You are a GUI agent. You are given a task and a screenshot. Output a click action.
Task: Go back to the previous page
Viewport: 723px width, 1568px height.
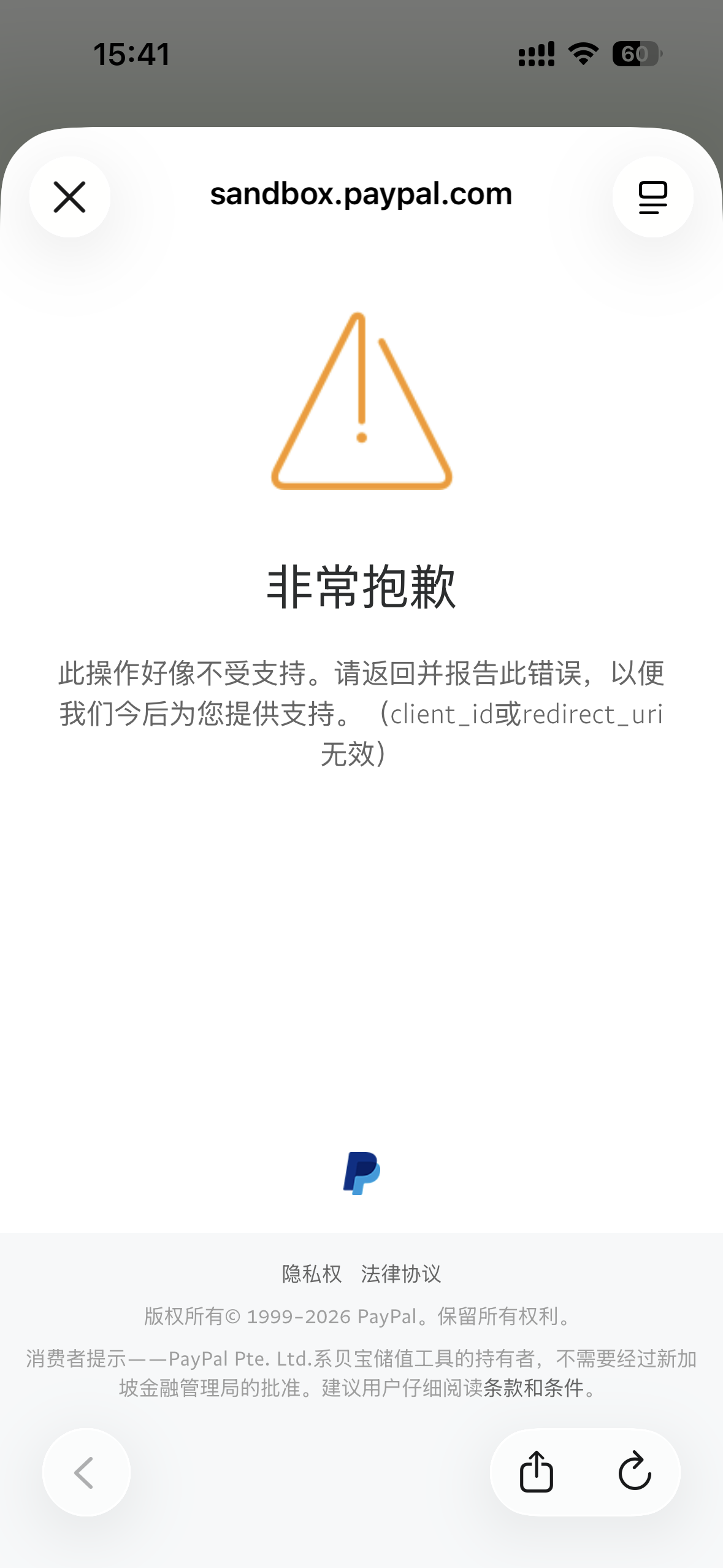[86, 1472]
